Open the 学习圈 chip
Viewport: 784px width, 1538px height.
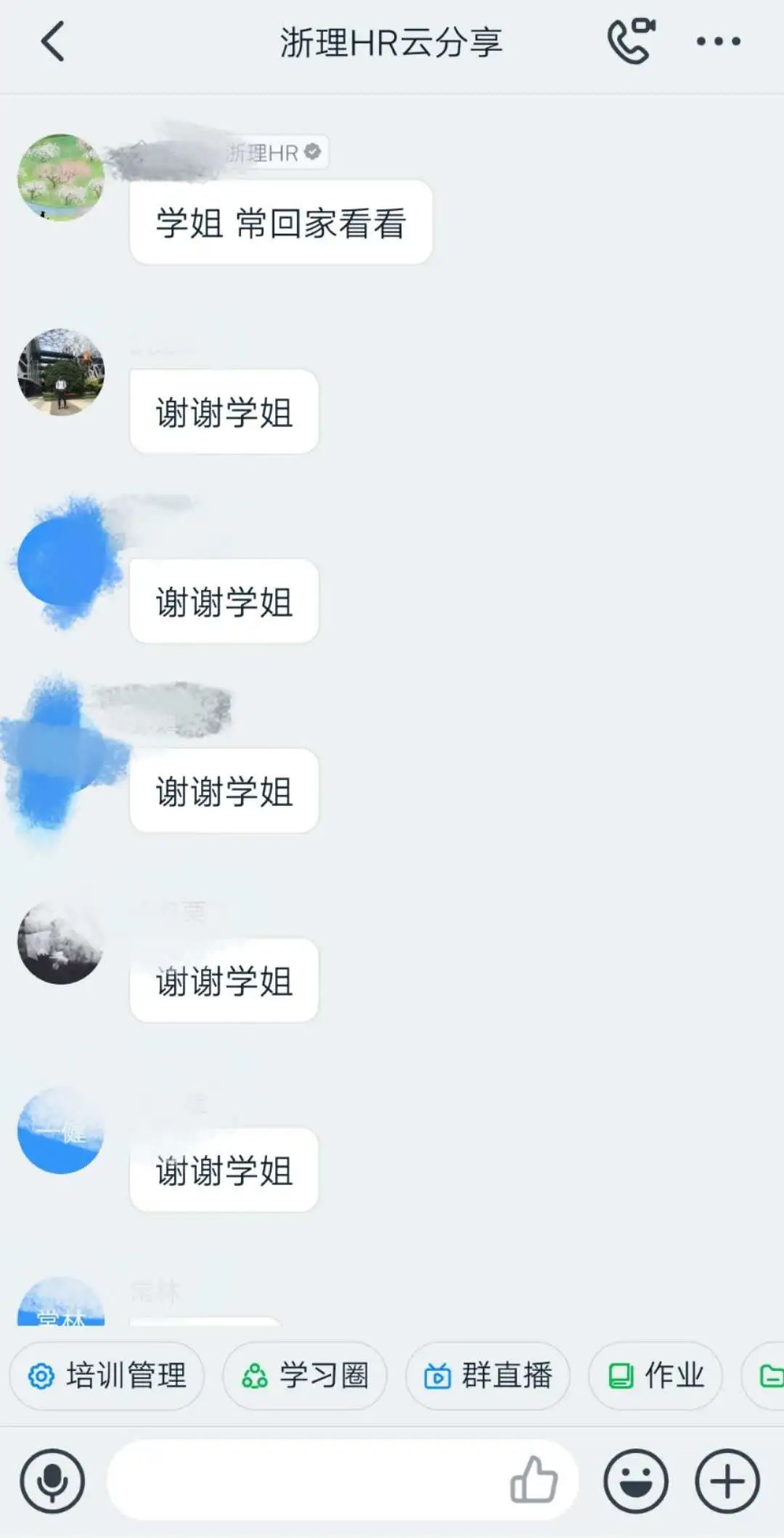click(x=305, y=1375)
